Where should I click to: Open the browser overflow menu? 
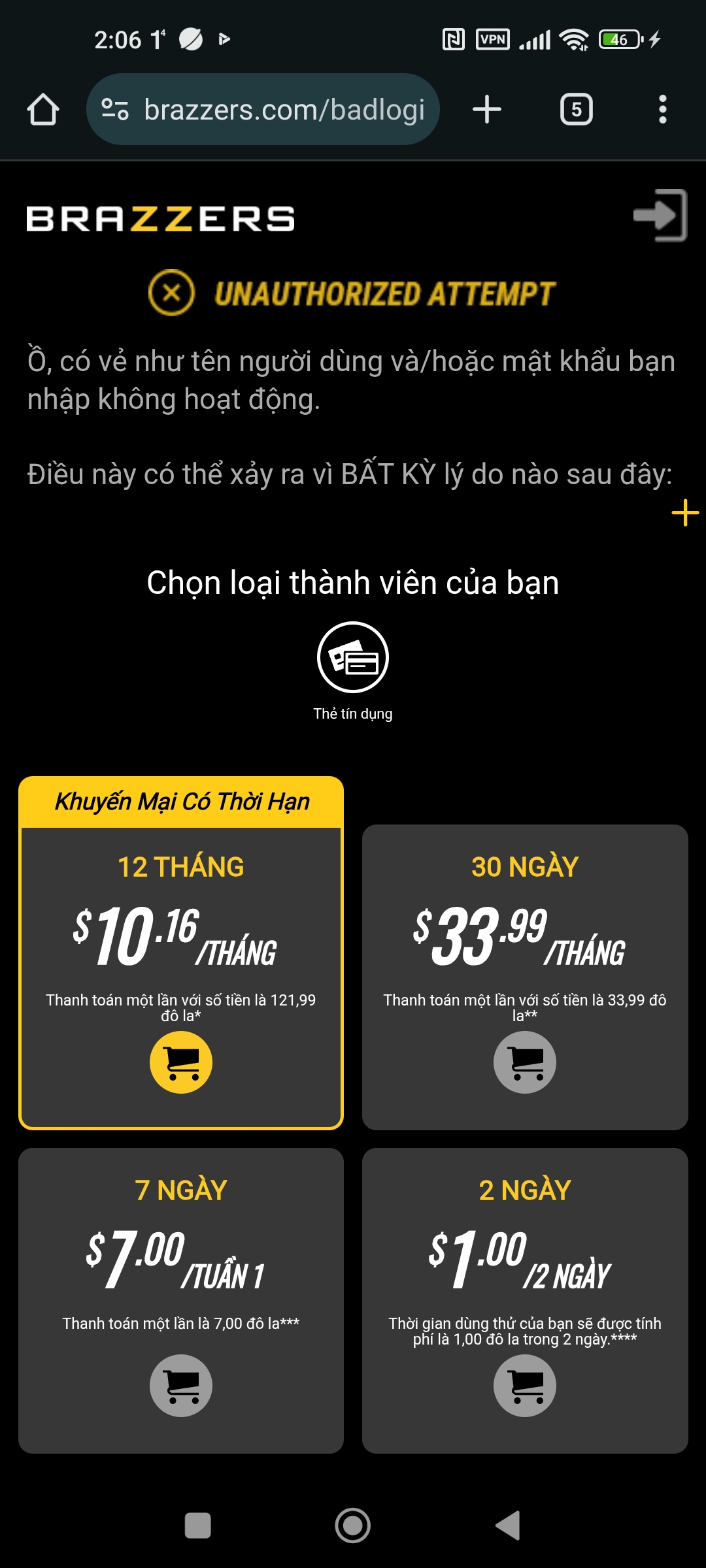click(662, 110)
